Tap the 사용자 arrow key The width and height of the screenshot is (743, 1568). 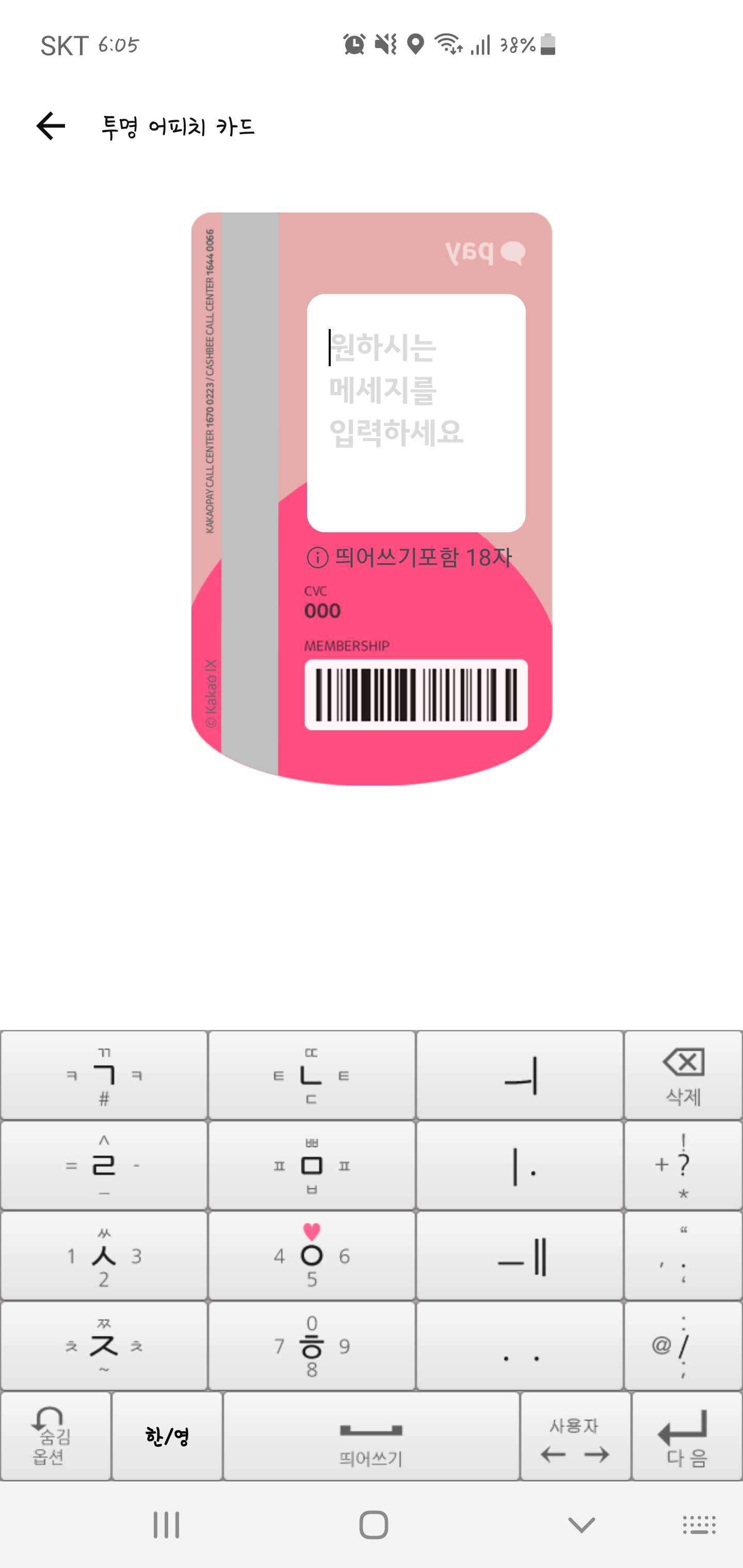point(575,1436)
